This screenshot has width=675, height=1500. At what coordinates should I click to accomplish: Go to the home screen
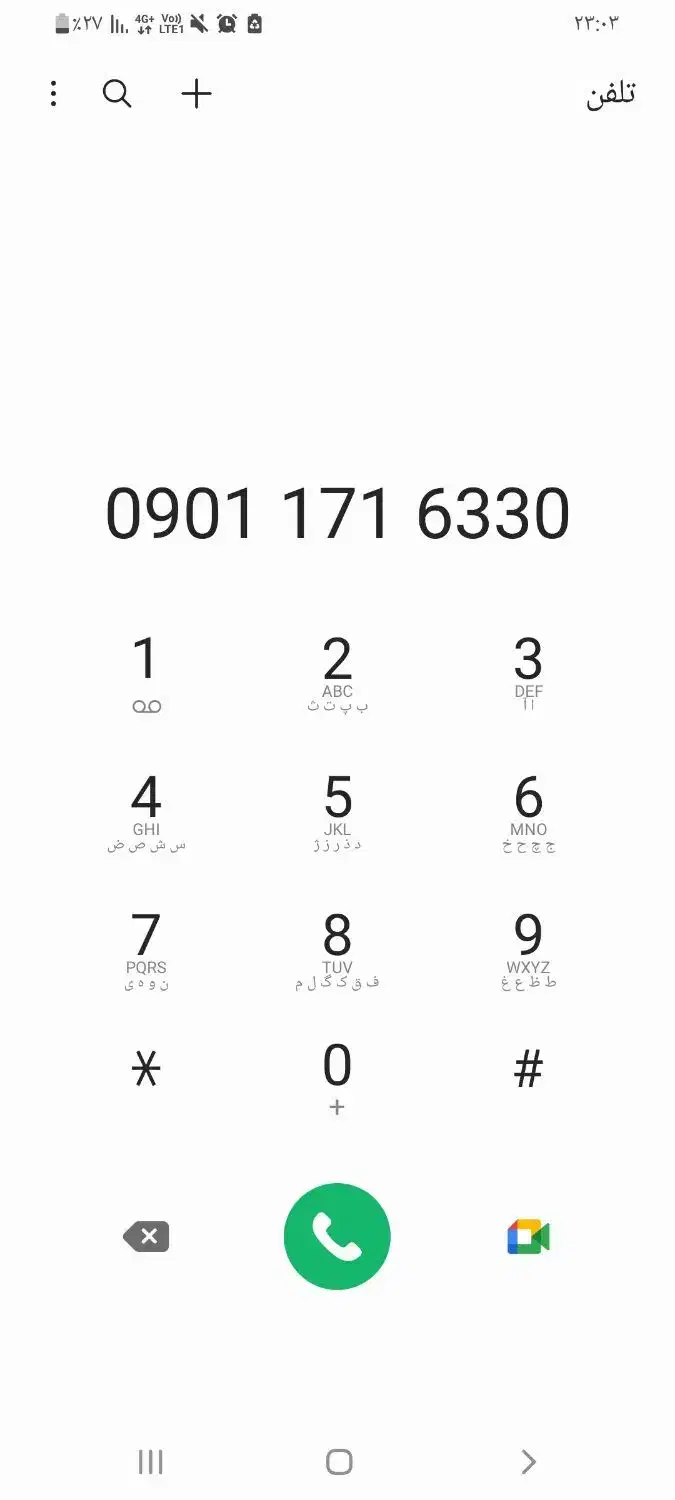click(339, 1462)
